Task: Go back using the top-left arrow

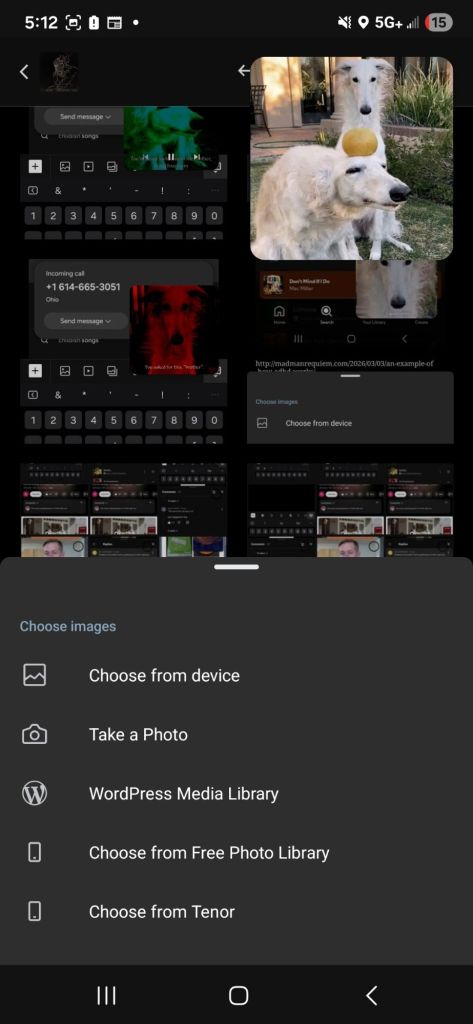Action: 24,72
